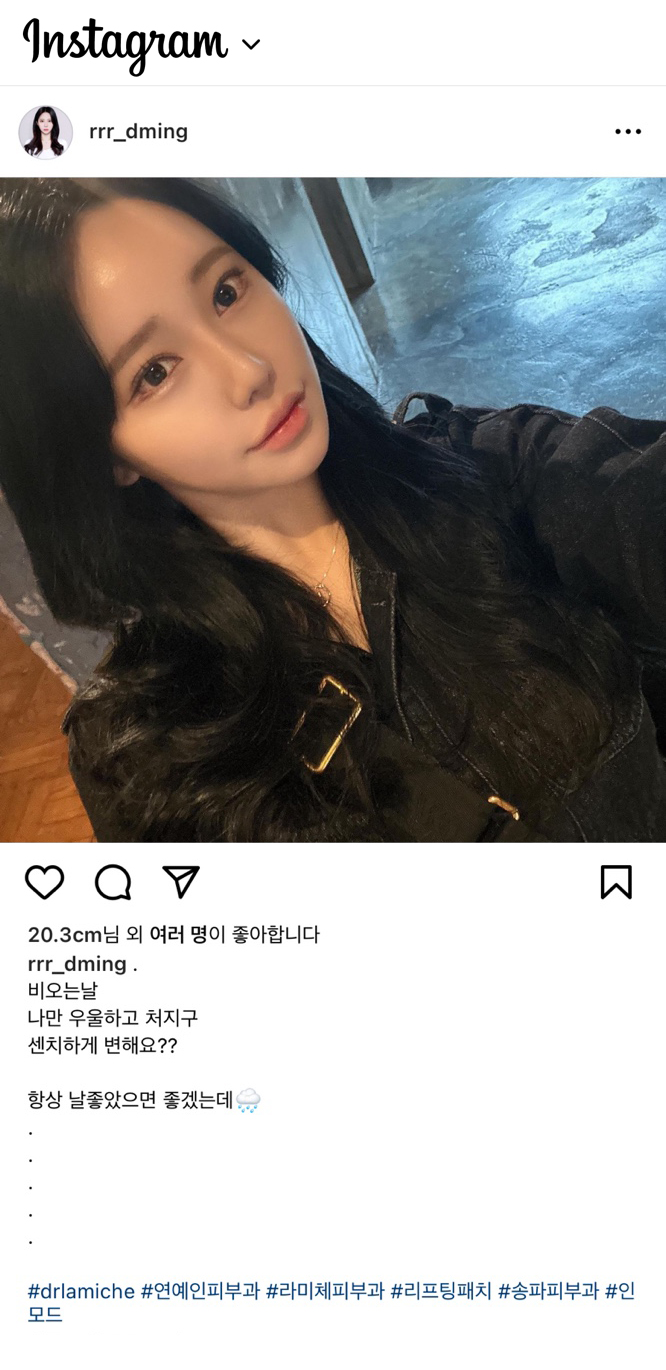Open the Instagram feed dropdown

[x=251, y=44]
